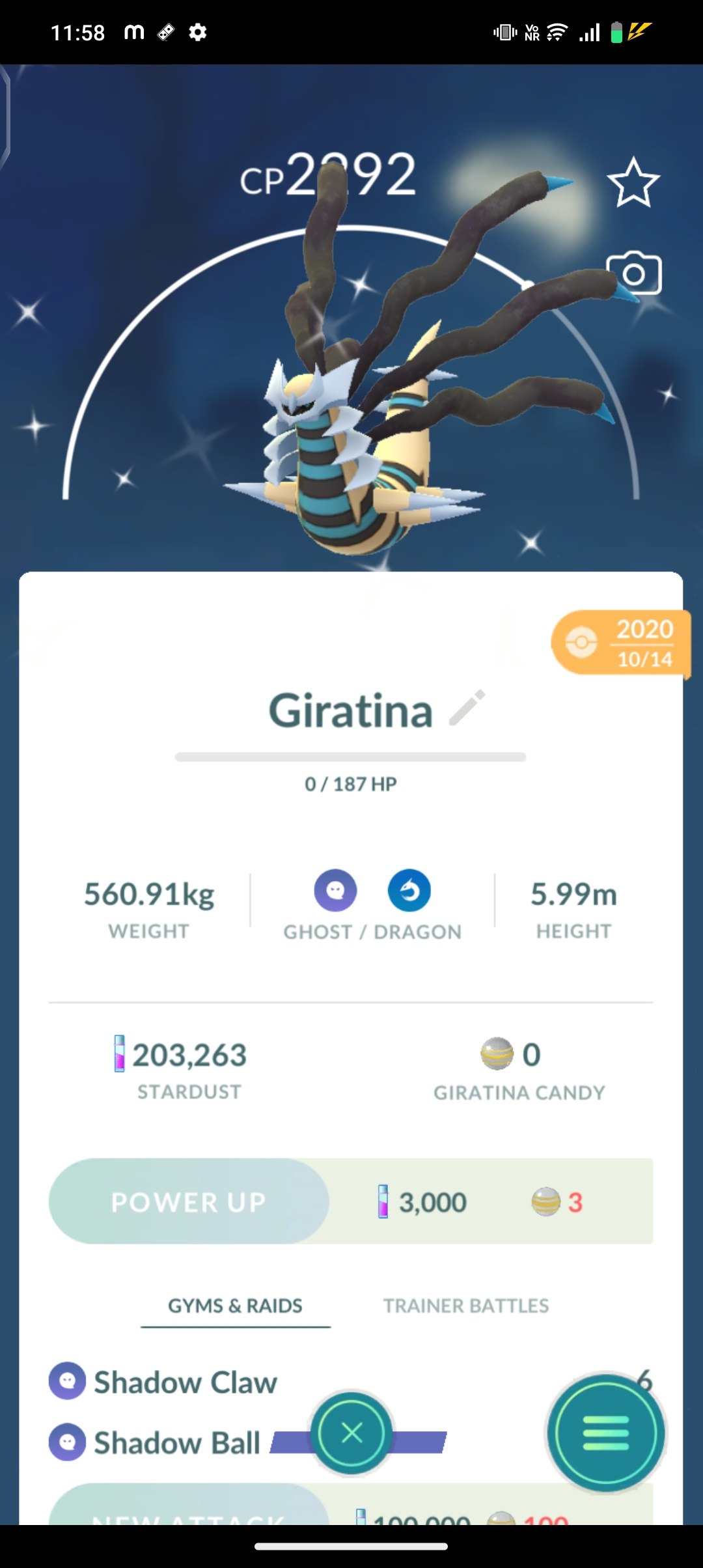Open the green hamburger menu button

point(605,1433)
